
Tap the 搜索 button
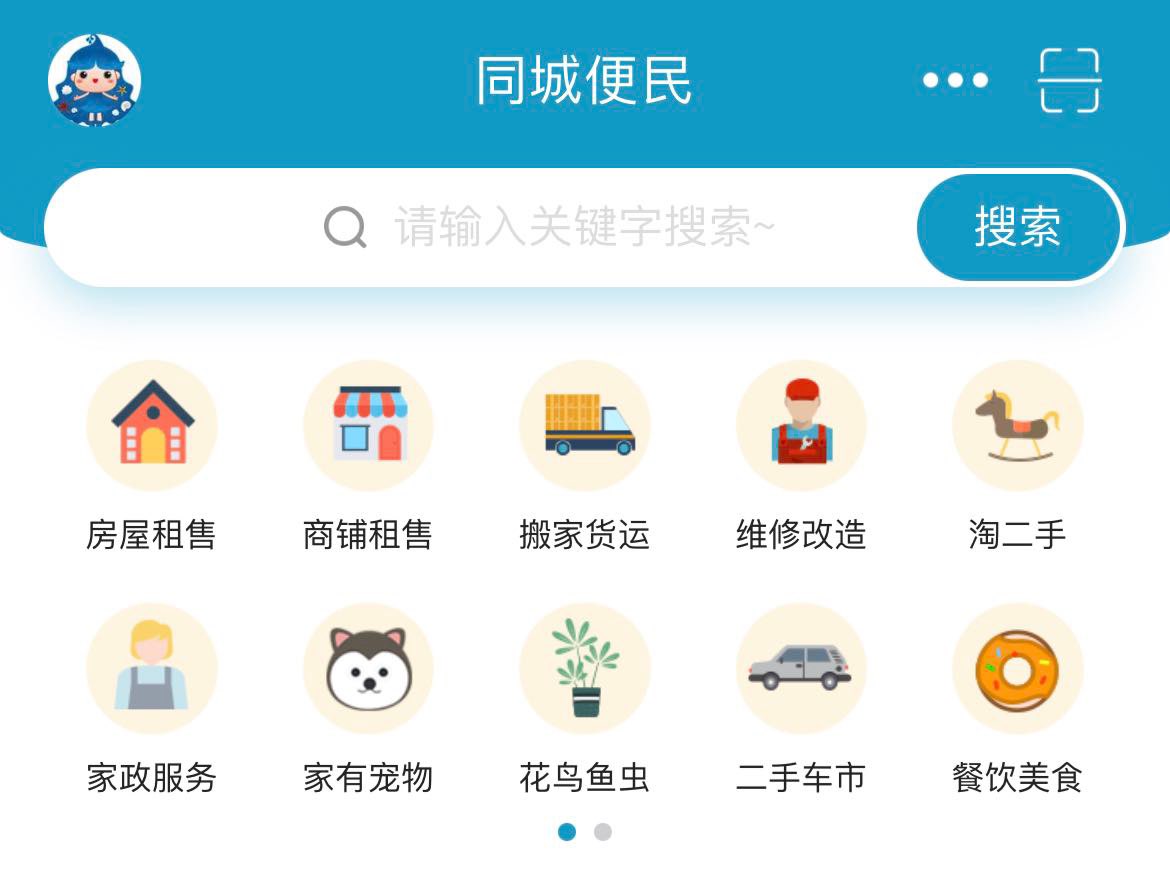click(1018, 227)
